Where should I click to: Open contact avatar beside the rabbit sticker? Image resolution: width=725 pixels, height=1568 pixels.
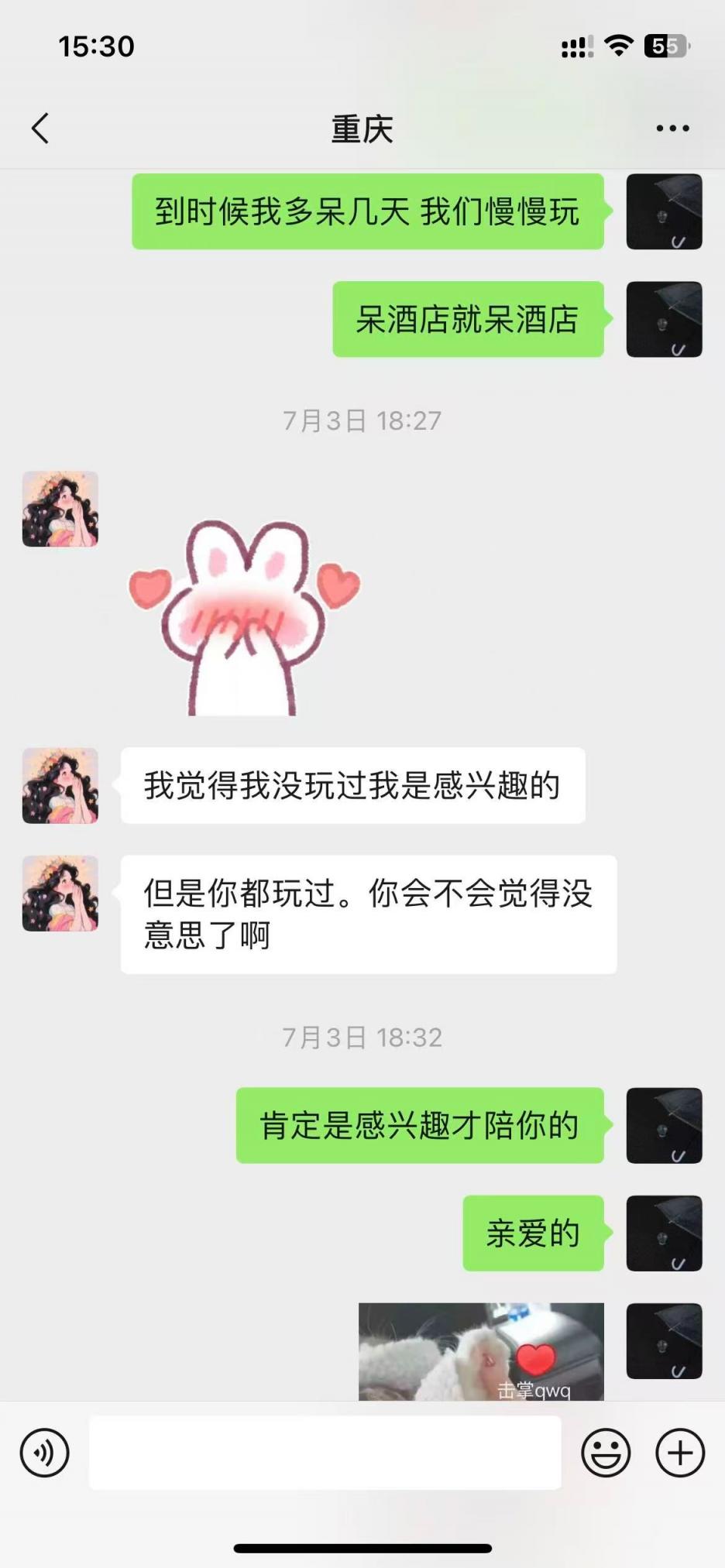pyautogui.click(x=60, y=509)
